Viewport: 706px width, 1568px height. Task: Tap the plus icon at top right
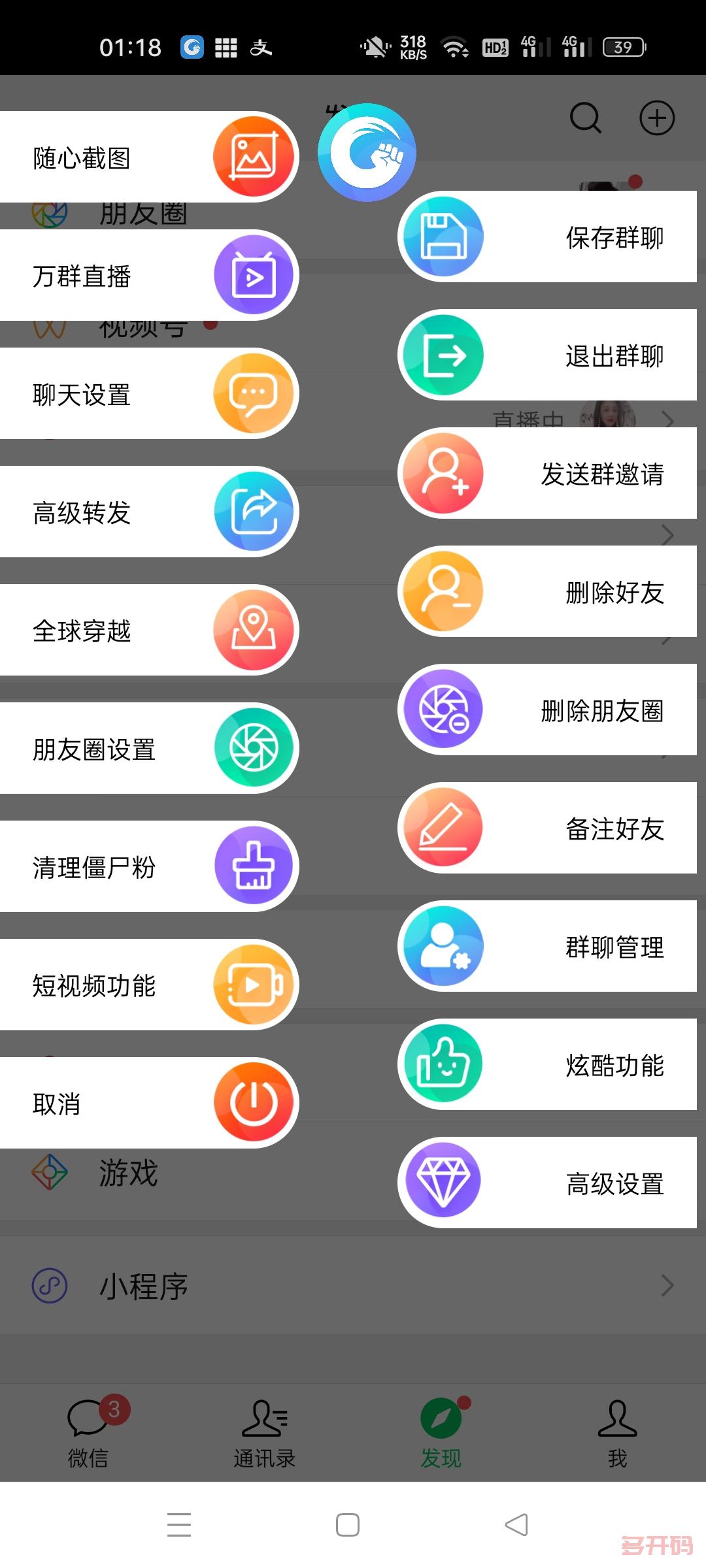click(x=658, y=118)
